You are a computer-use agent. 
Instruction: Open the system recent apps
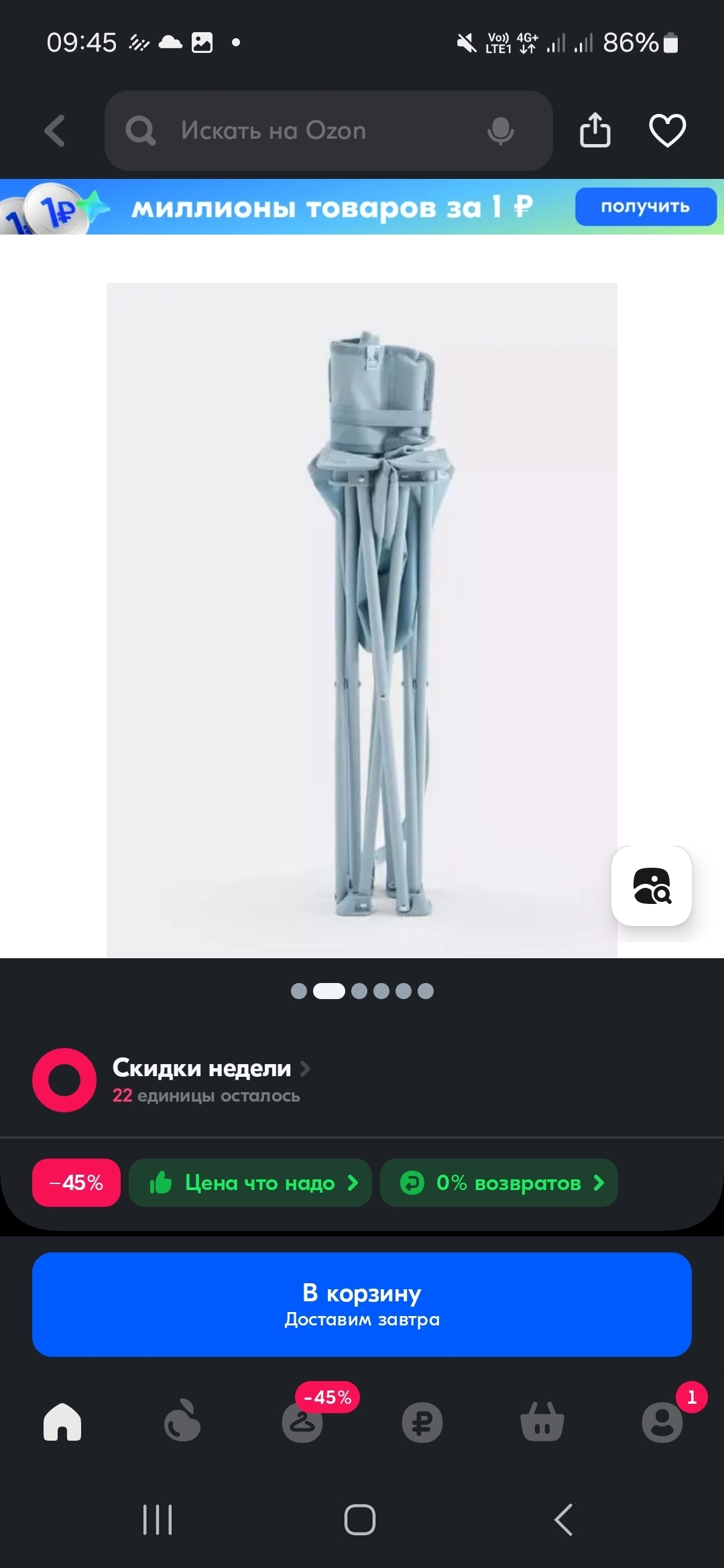[x=158, y=1520]
